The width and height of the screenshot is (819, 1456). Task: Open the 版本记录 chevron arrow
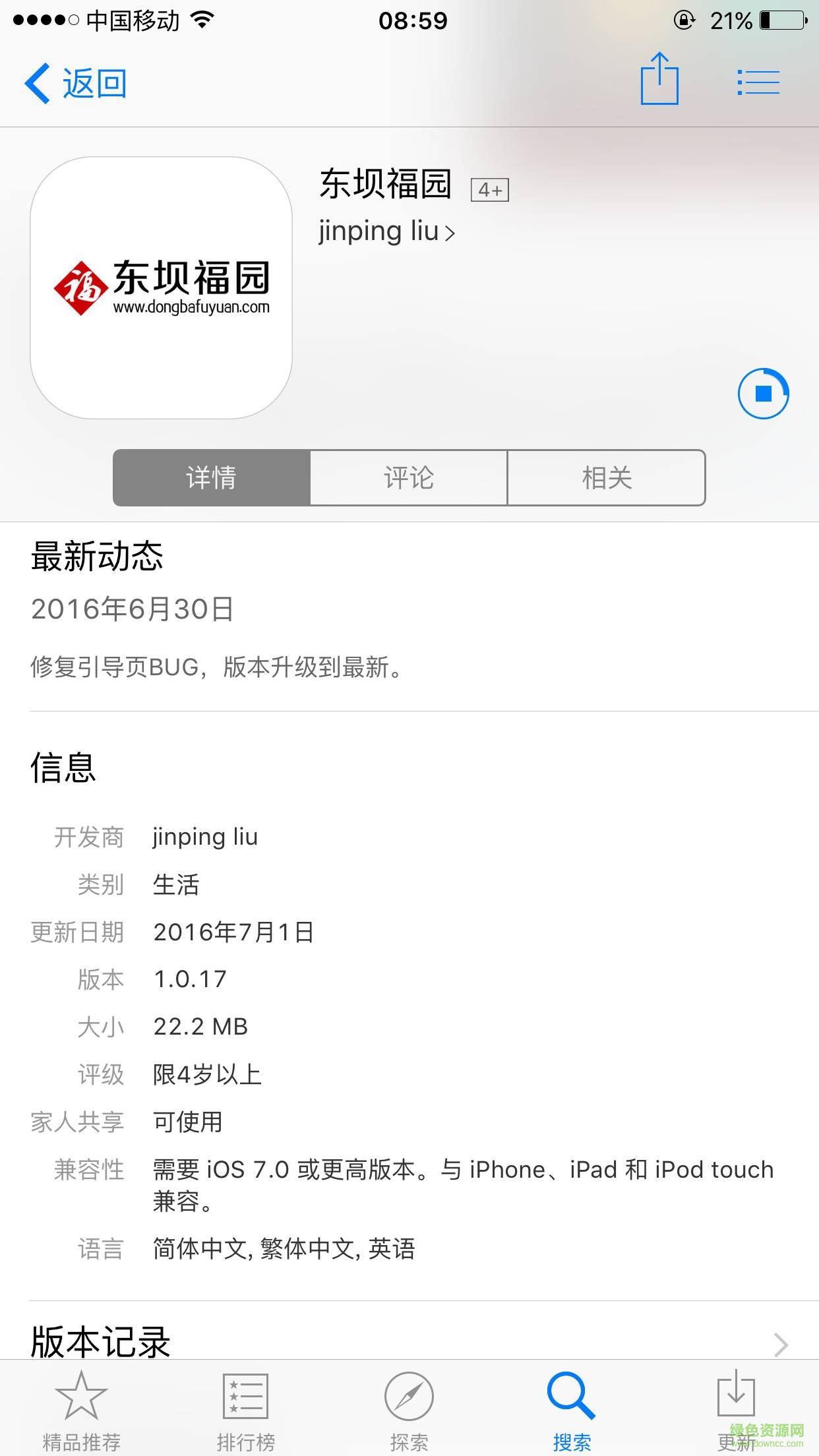782,1342
